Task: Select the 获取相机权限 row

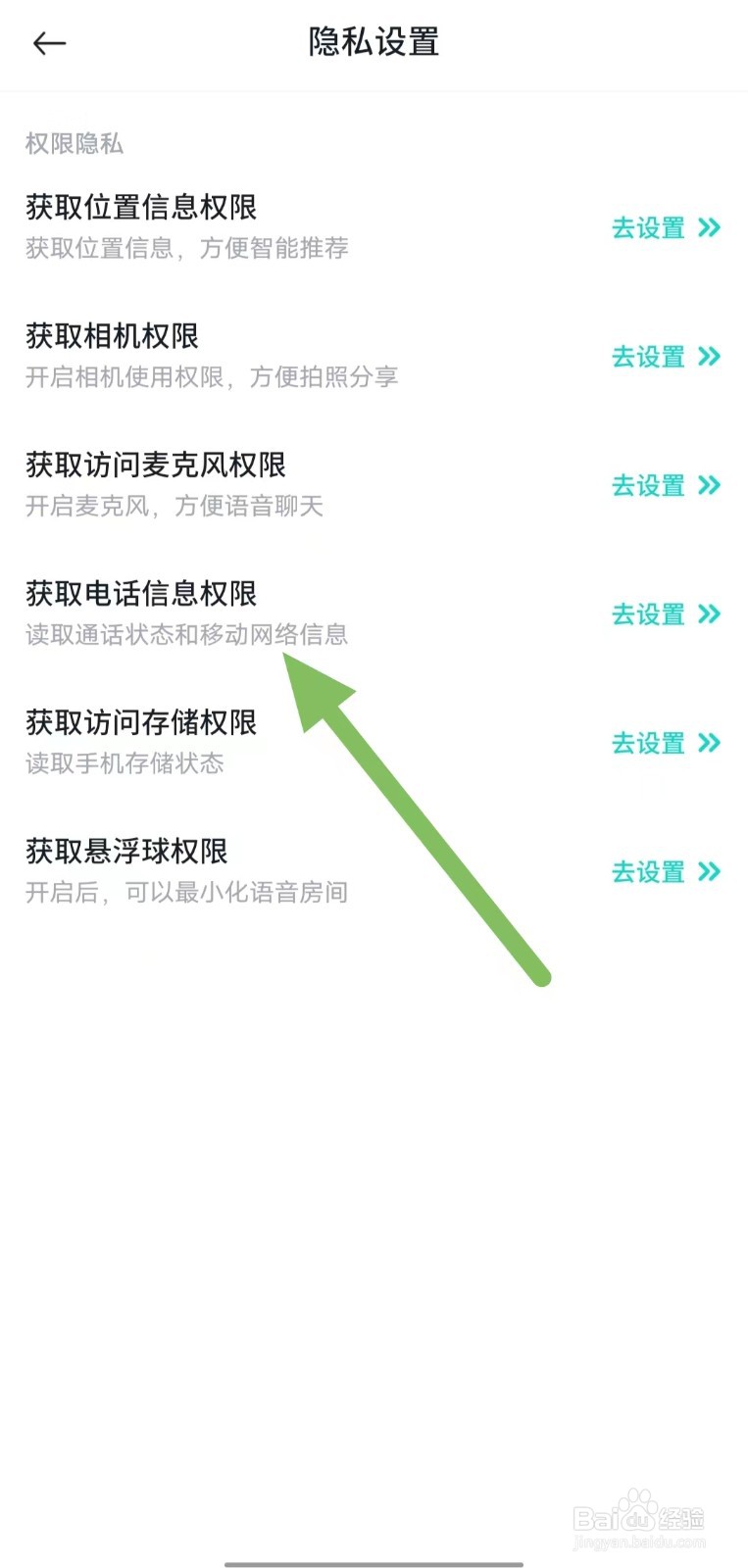Action: pyautogui.click(x=112, y=336)
